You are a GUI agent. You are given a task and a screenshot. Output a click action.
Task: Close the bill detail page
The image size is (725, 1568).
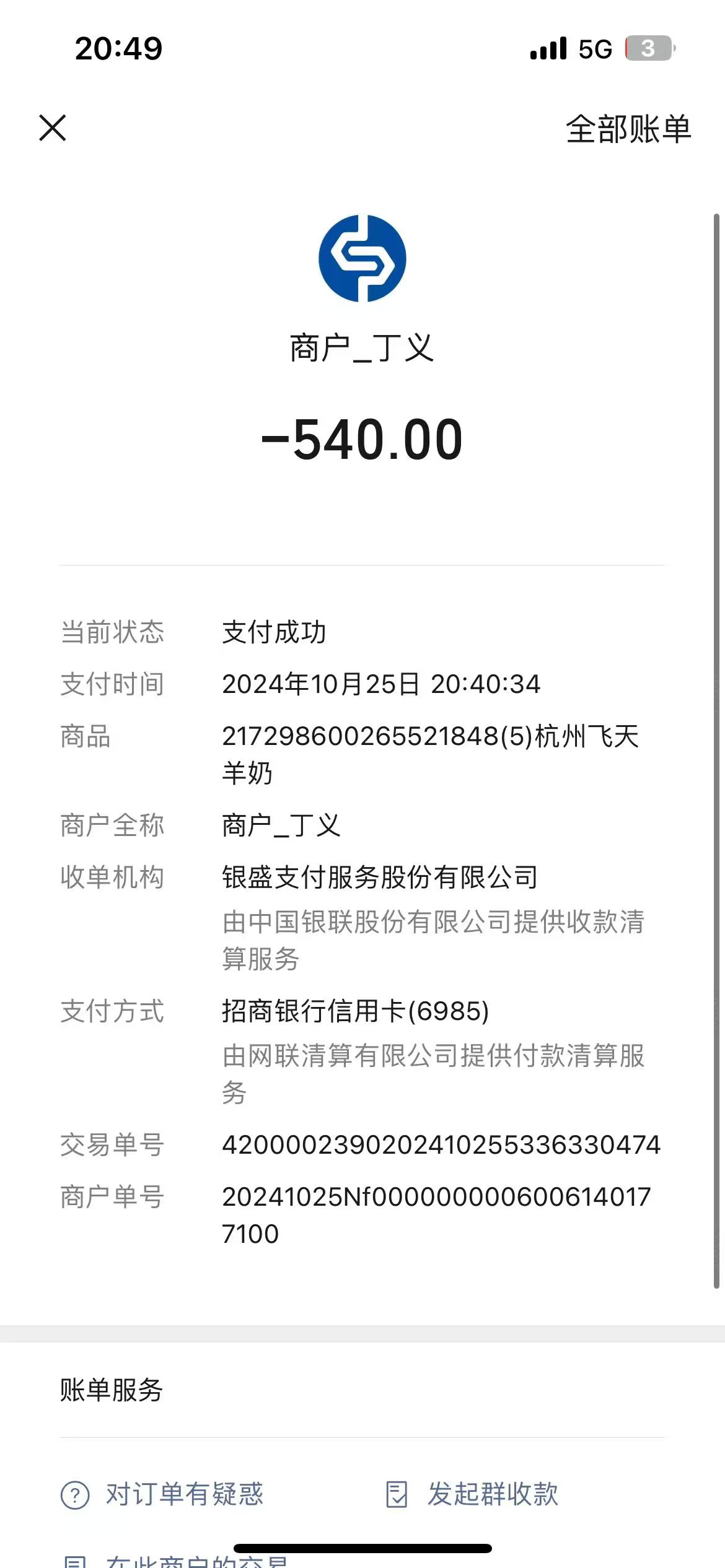[53, 128]
